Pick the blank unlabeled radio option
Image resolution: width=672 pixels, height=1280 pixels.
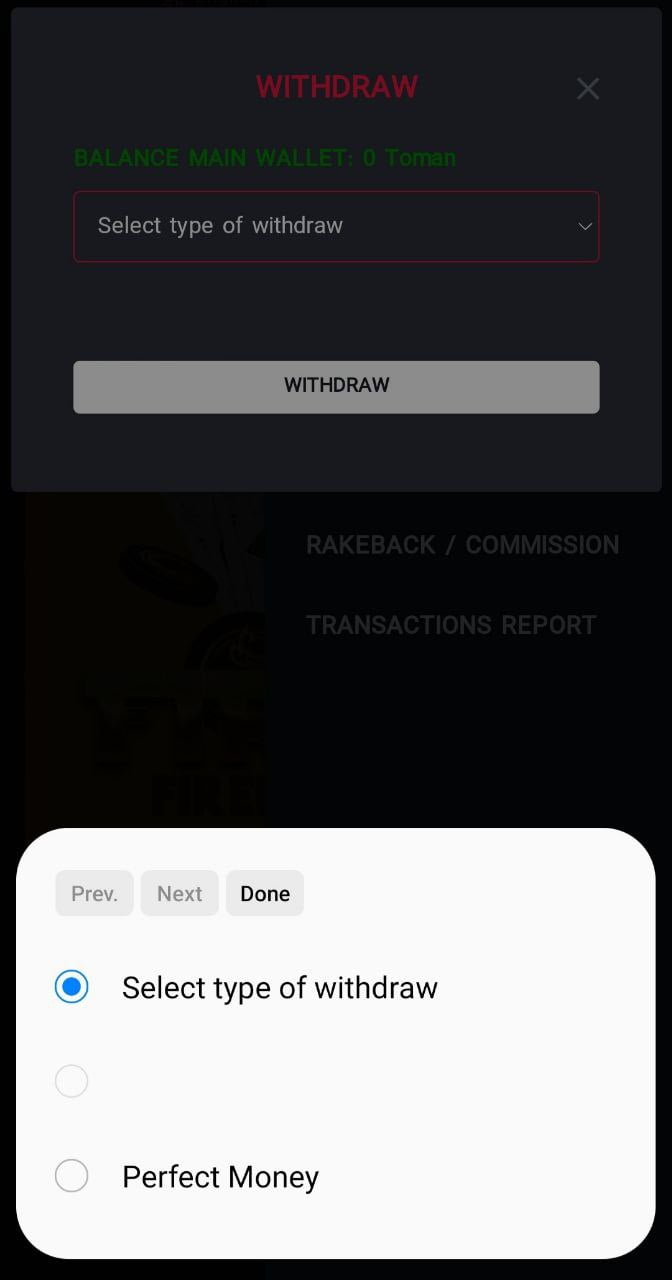[x=72, y=1081]
